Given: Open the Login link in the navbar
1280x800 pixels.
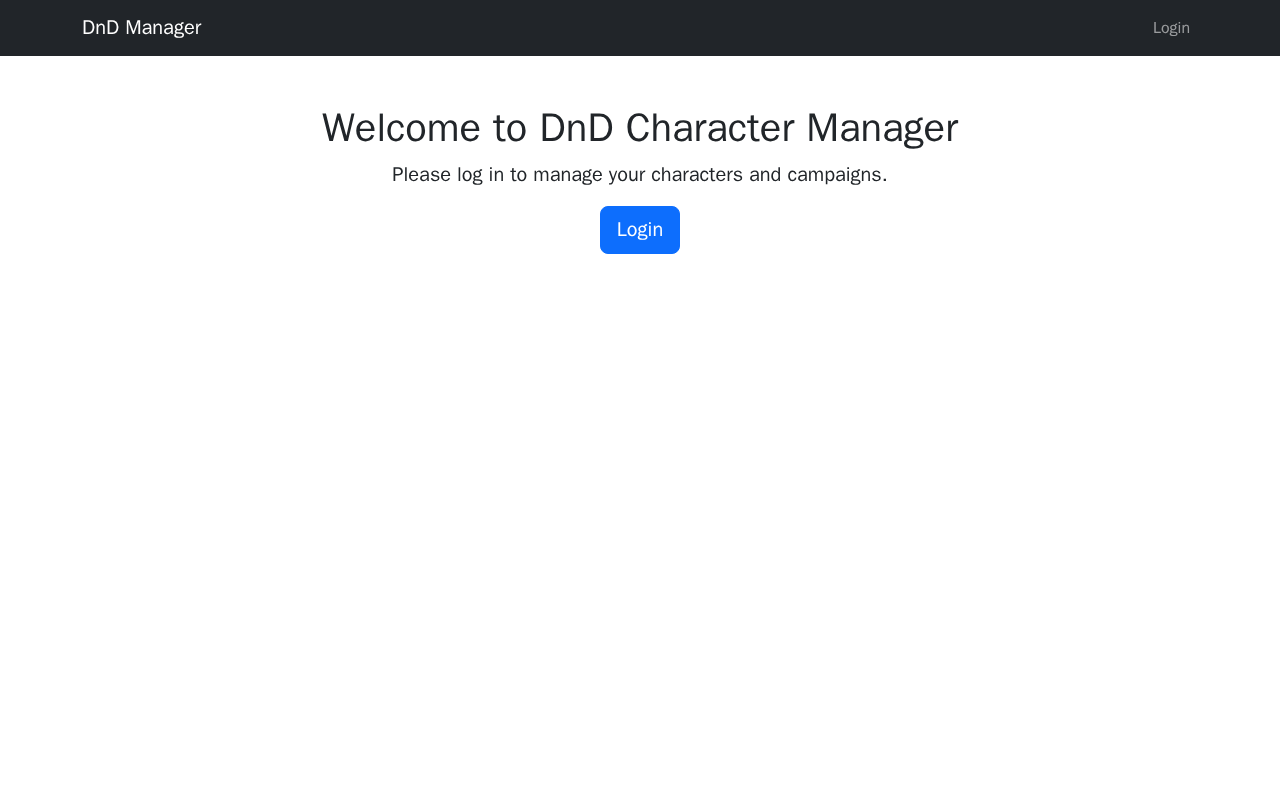Looking at the screenshot, I should 1170,28.
